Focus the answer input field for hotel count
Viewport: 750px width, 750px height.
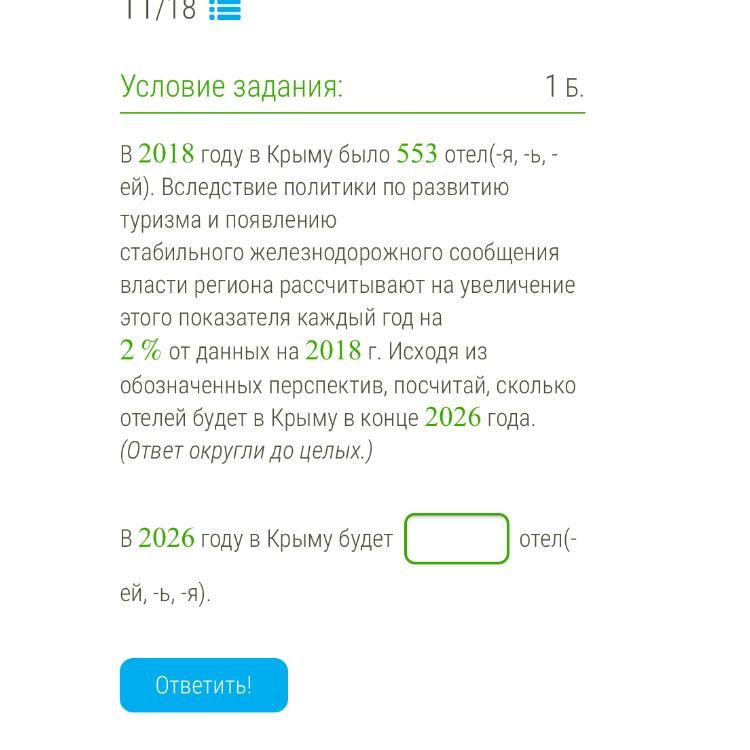click(457, 539)
